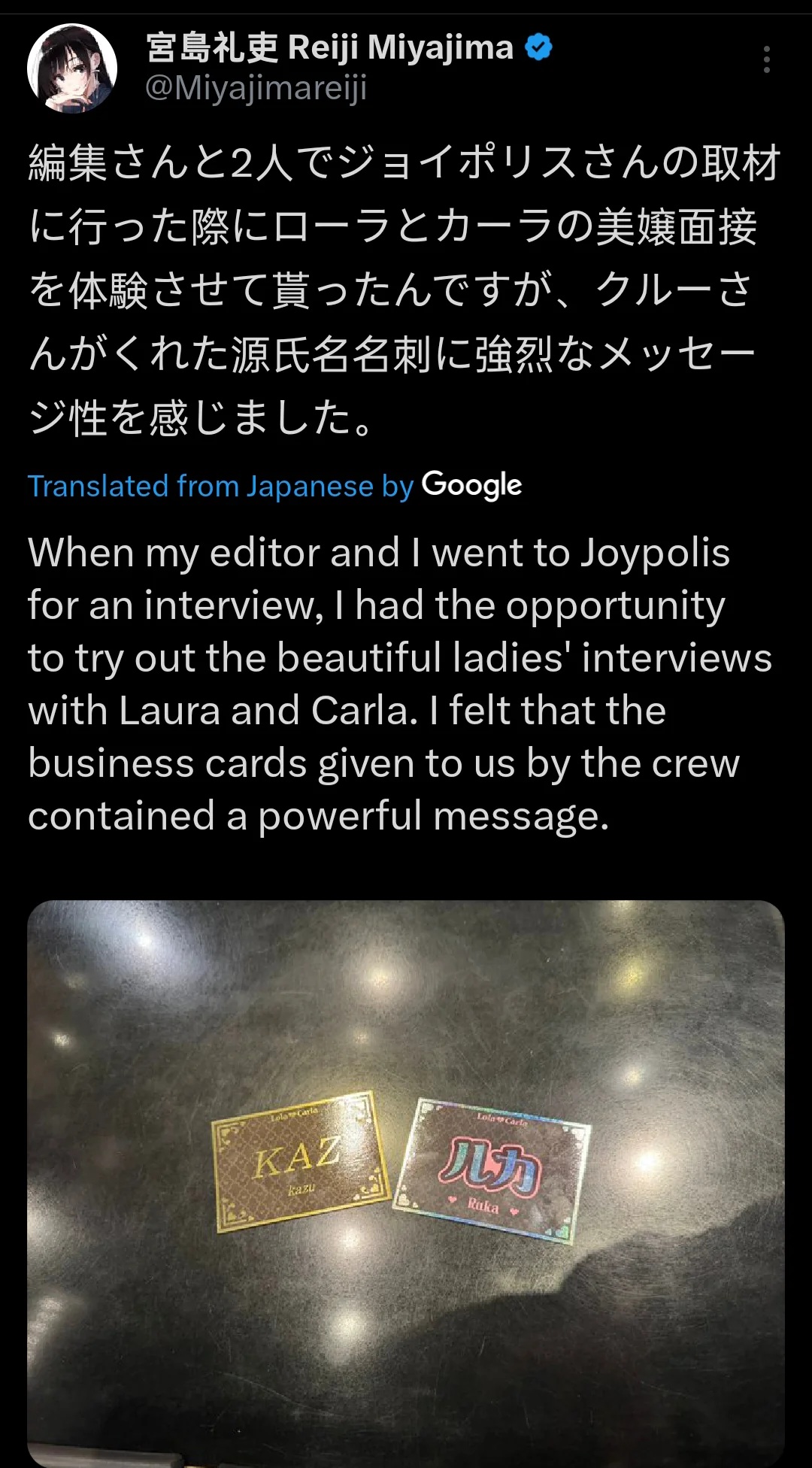812x1468 pixels.
Task: Tap the Translated from Japanese by Google link
Action: click(x=274, y=486)
